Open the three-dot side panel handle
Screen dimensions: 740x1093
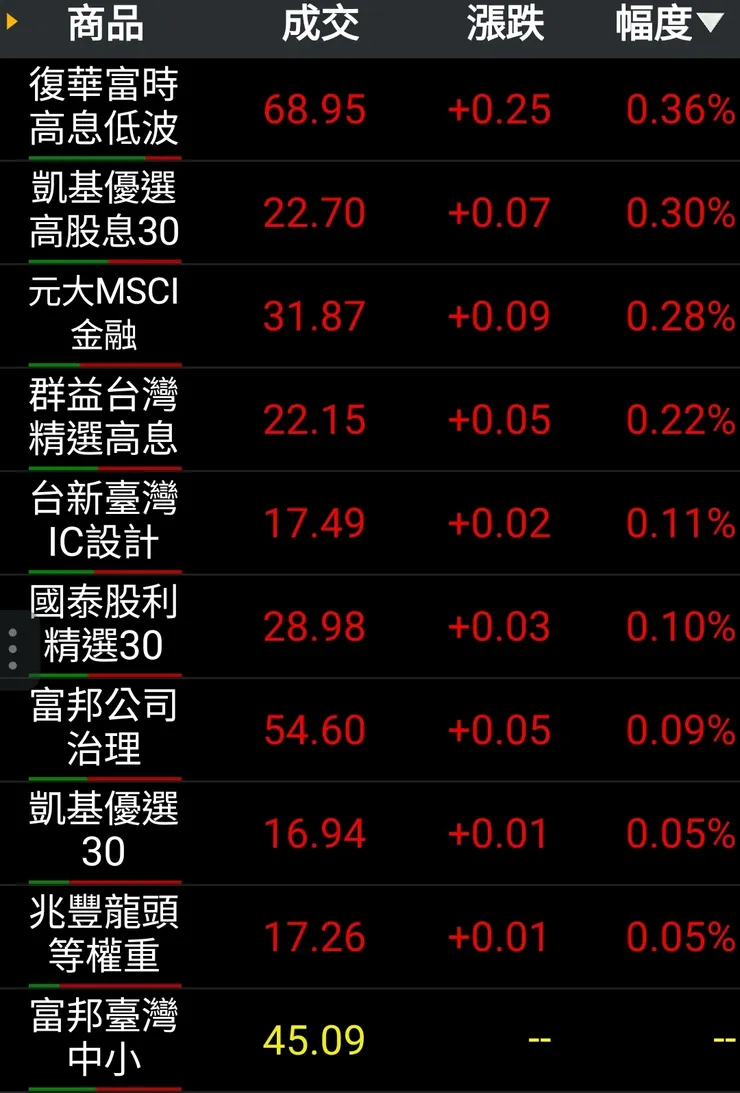pyautogui.click(x=11, y=645)
